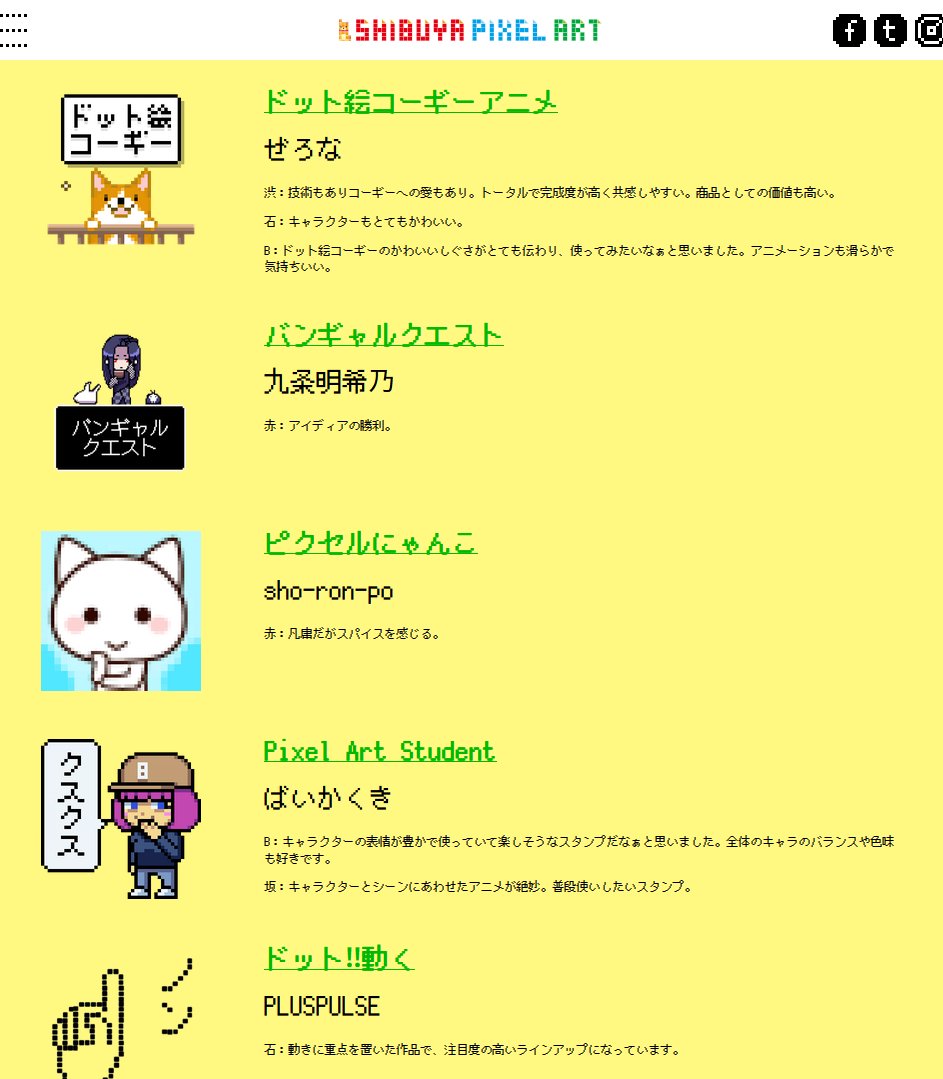
Task: Go to Shibuya Pixel Art homepage logo
Action: tap(469, 31)
